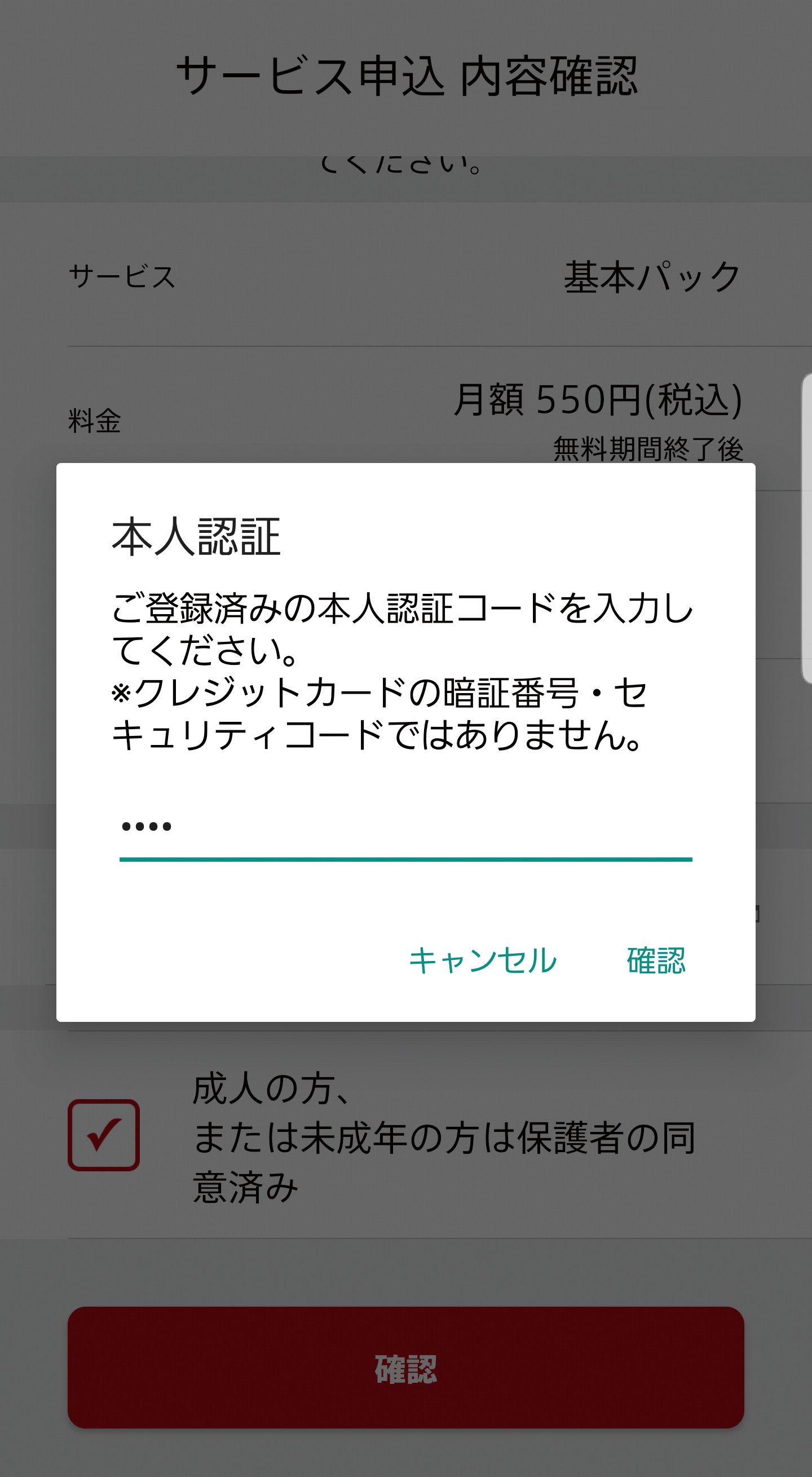Screen dimensions: 812x1477
Task: Cancel the 本人認証 dialog with キャンセル
Action: click(482, 960)
